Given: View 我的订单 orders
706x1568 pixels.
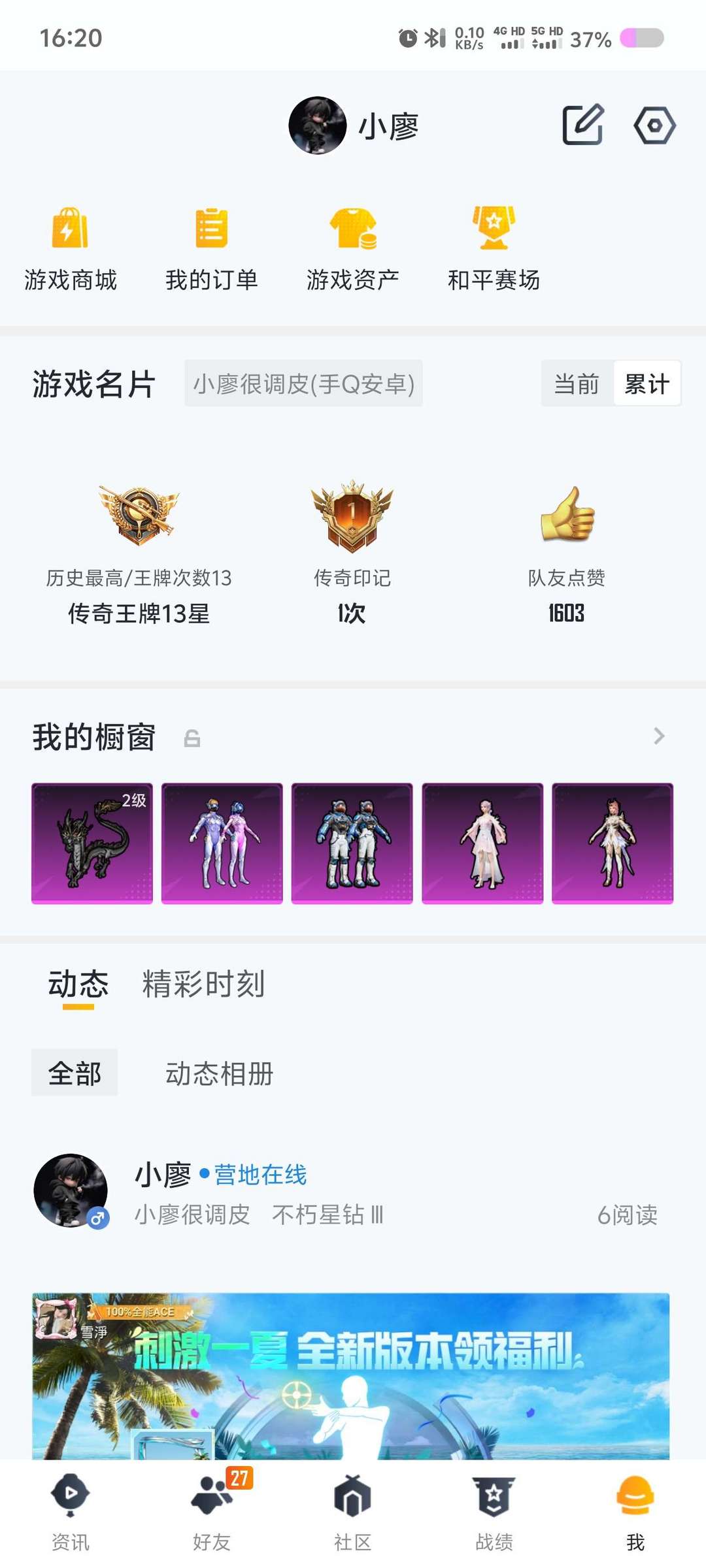Looking at the screenshot, I should pos(212,248).
